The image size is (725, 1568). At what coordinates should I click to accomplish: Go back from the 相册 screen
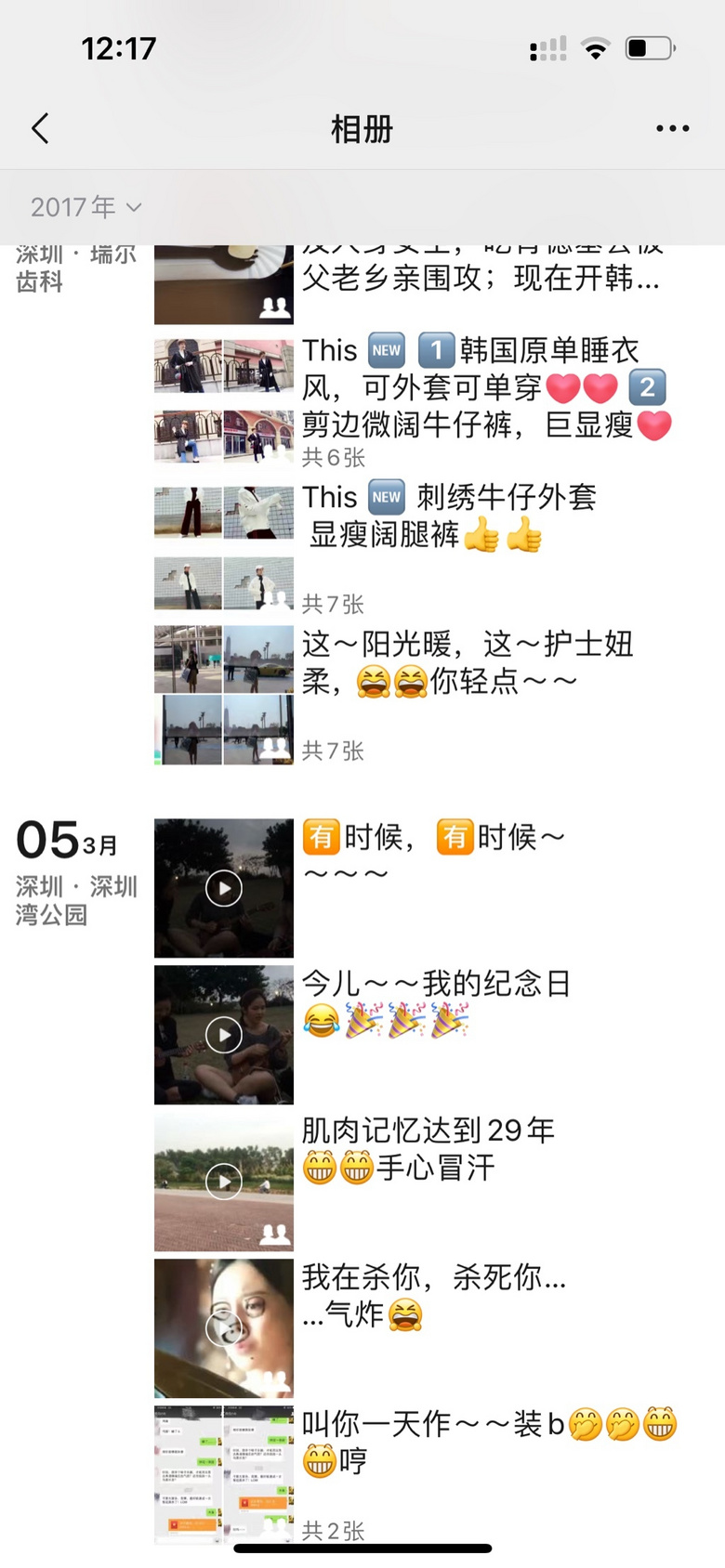pyautogui.click(x=40, y=128)
